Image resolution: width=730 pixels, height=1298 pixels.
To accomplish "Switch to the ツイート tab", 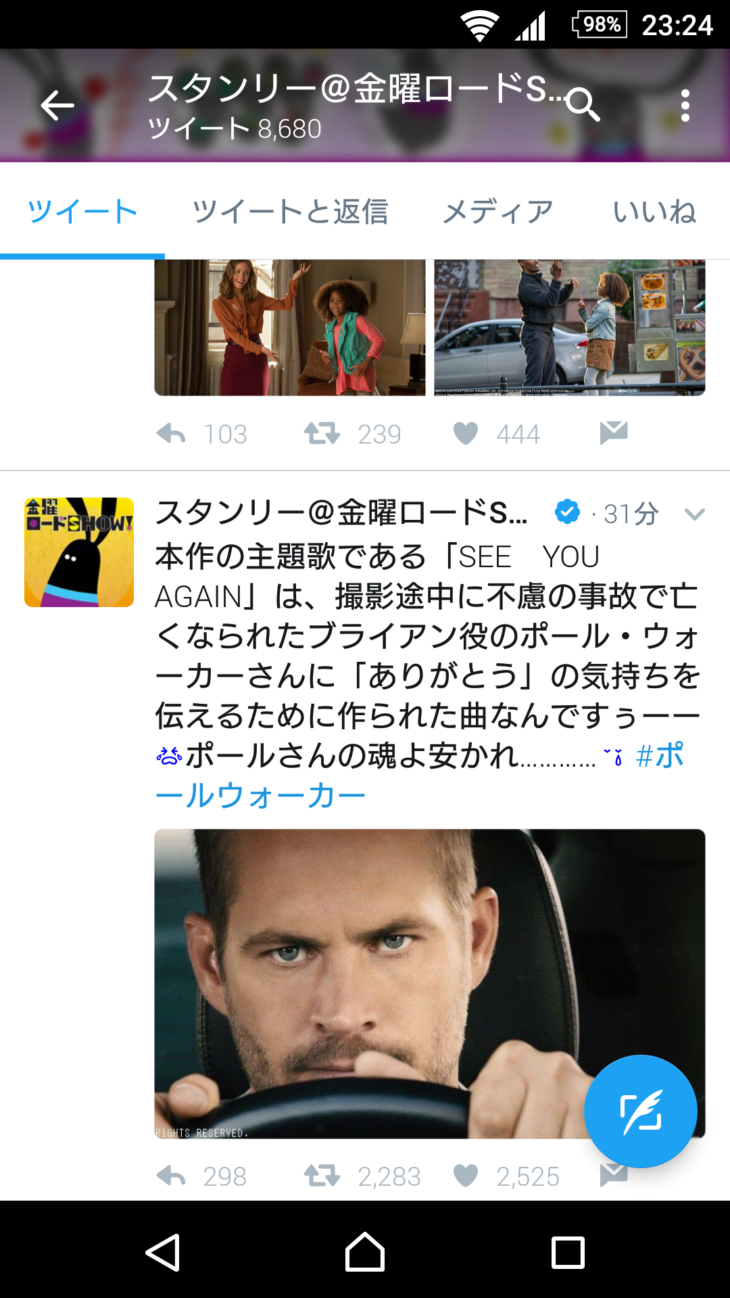I will coord(82,211).
